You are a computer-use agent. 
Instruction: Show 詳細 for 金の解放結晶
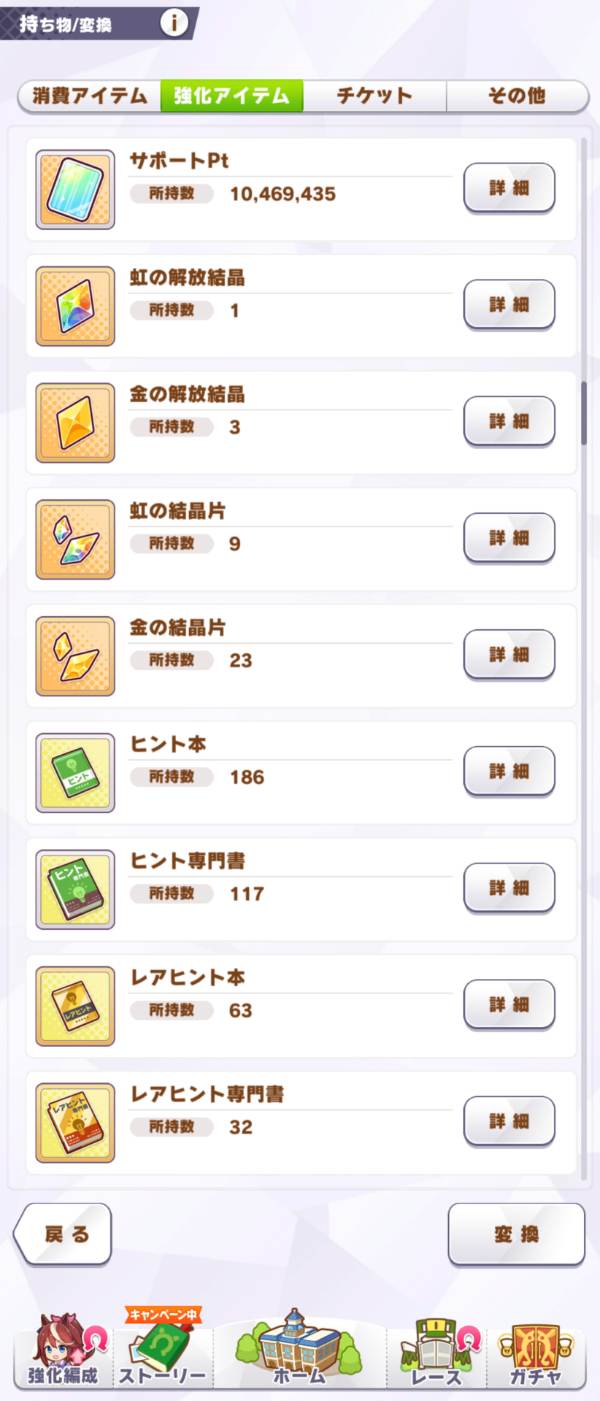(509, 421)
